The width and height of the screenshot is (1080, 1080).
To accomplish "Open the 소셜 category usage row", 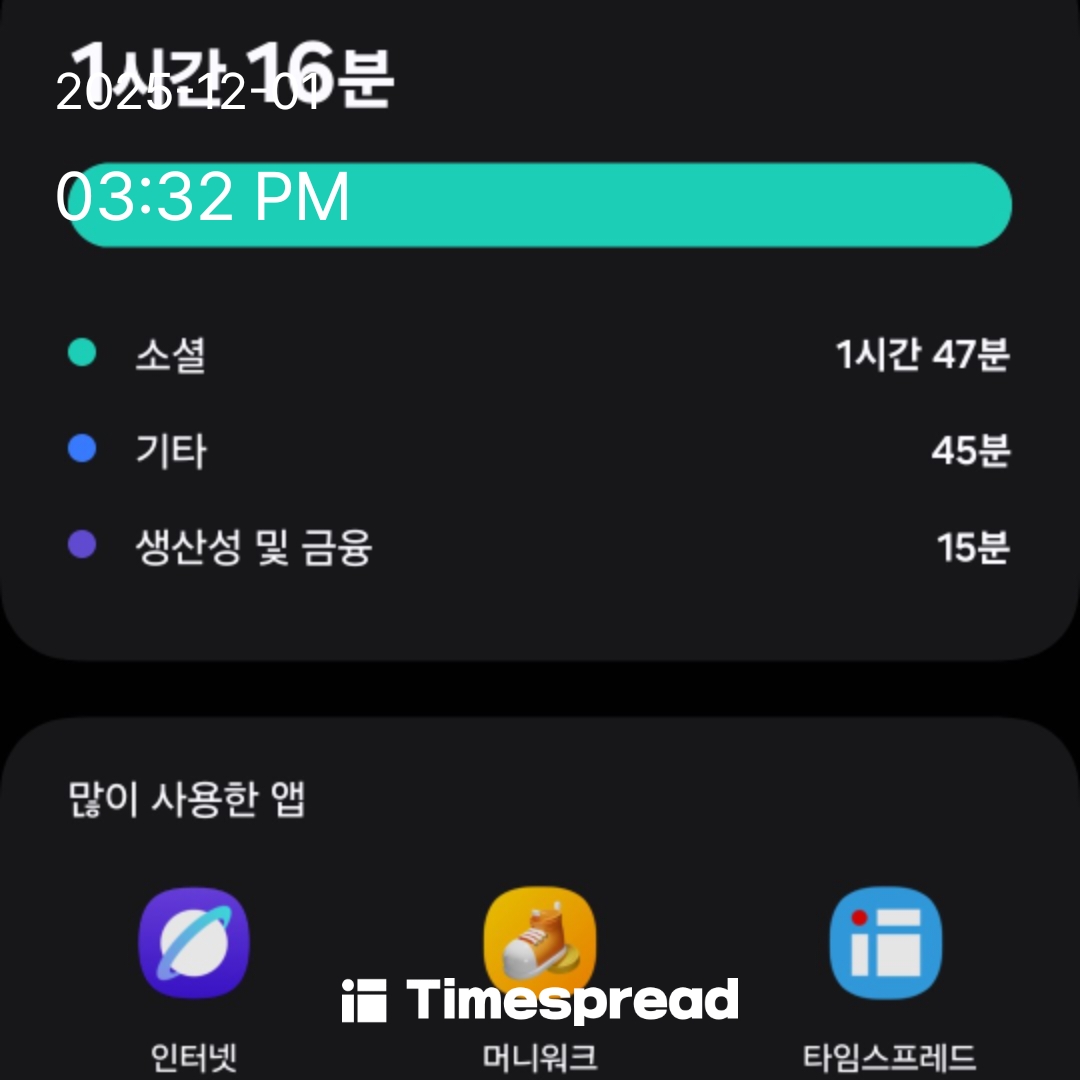I will click(539, 354).
